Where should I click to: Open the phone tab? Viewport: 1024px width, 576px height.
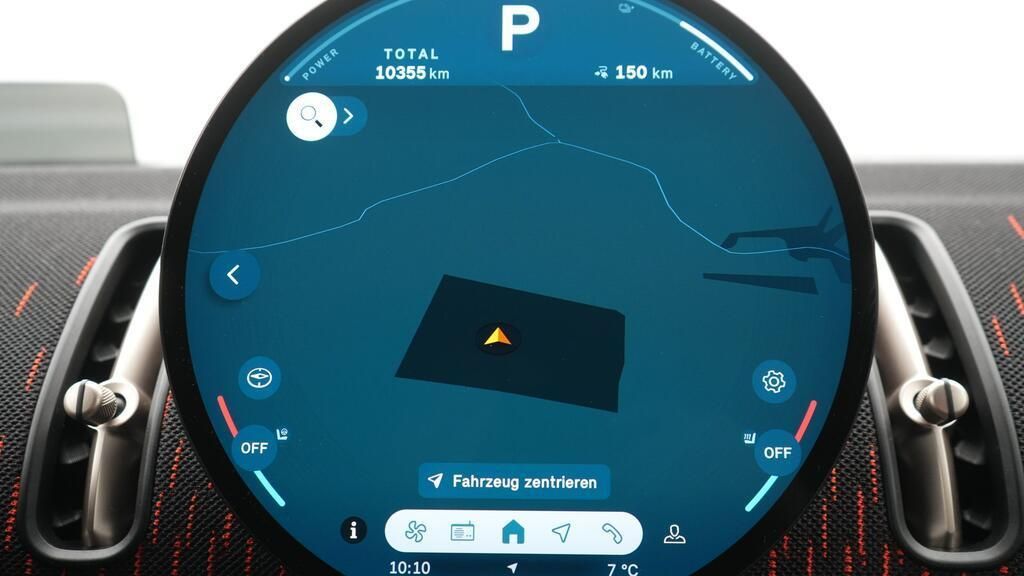click(x=611, y=532)
